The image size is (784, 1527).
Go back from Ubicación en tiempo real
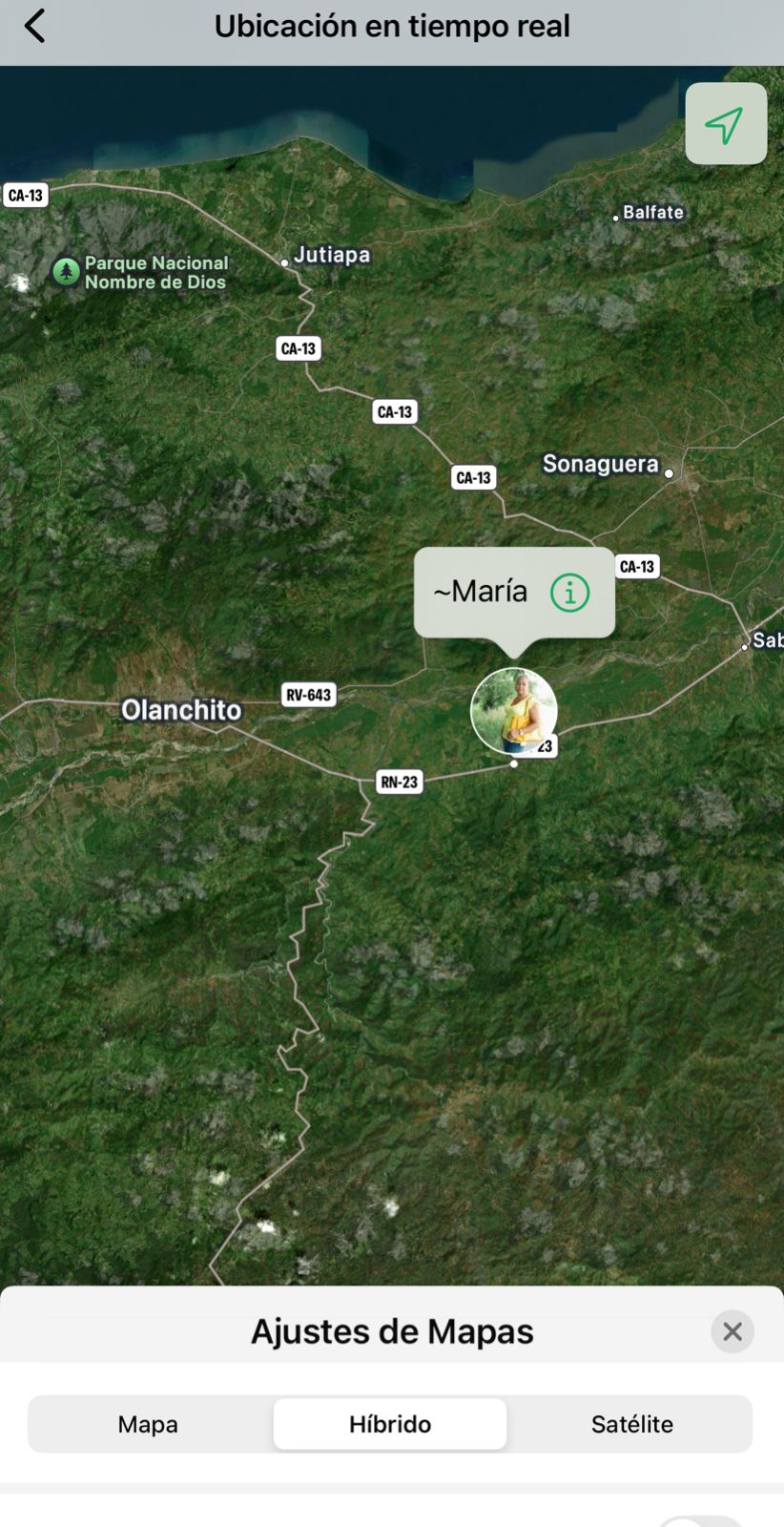click(x=35, y=27)
